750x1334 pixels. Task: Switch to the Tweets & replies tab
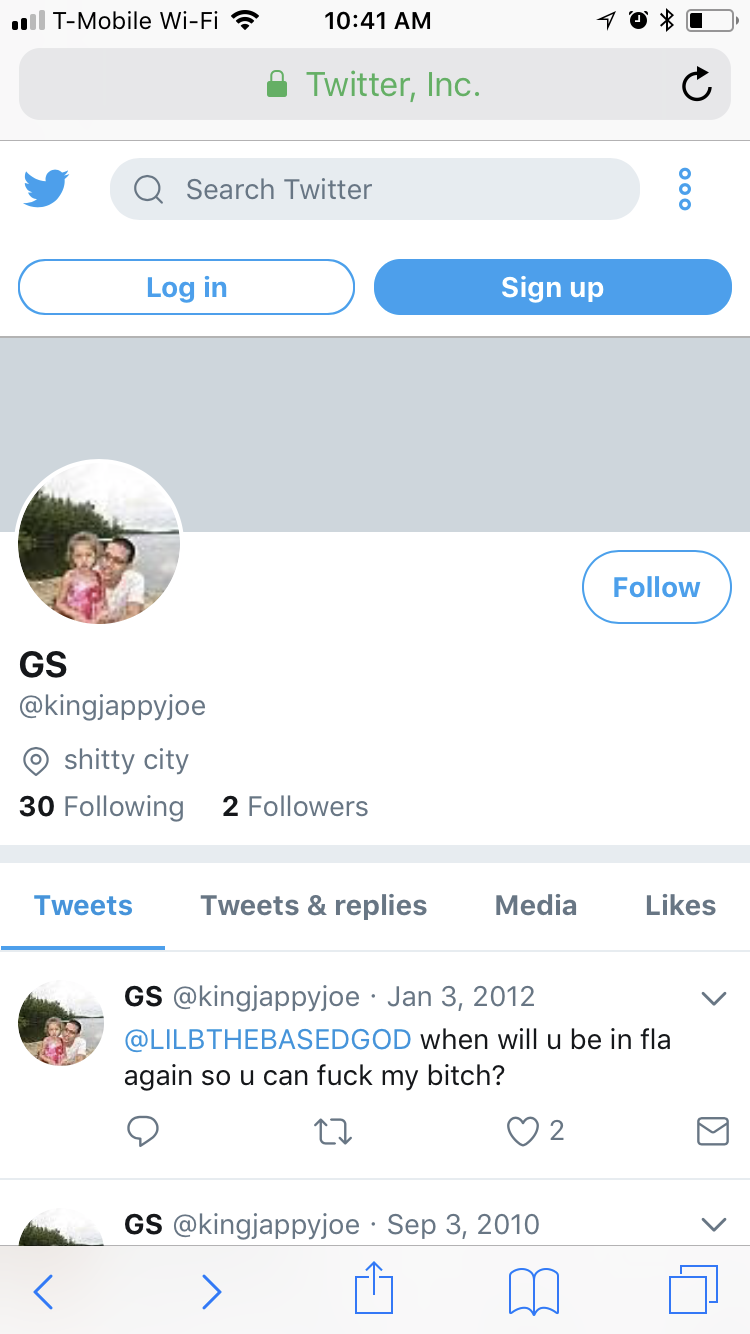coord(313,905)
